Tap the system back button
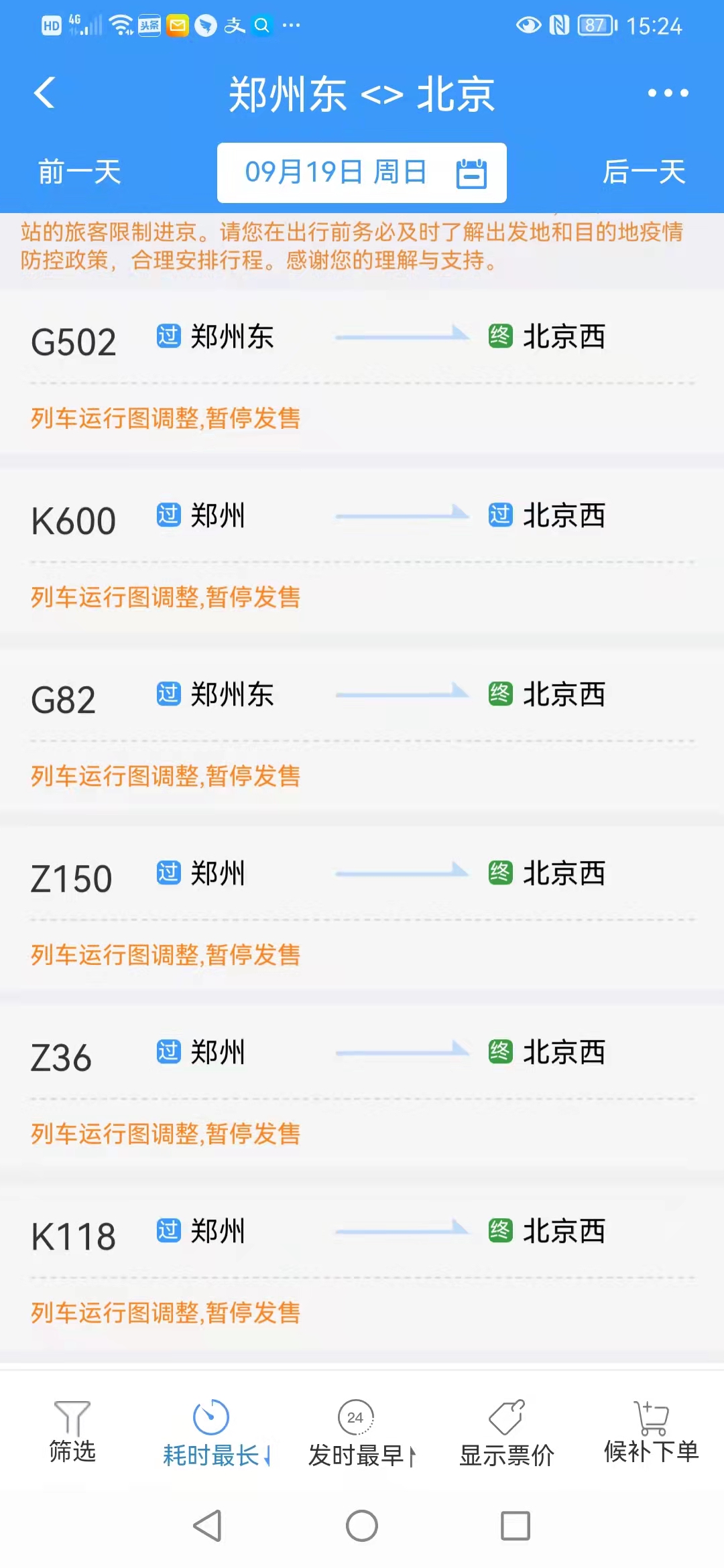This screenshot has width=724, height=1568. (x=207, y=1526)
